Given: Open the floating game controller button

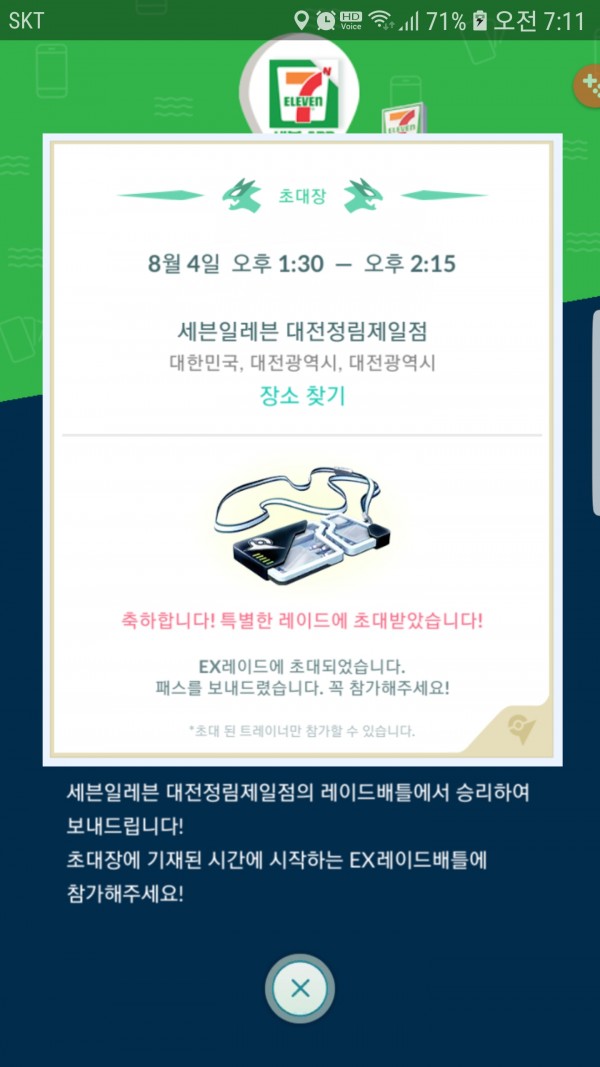Looking at the screenshot, I should click(x=588, y=86).
